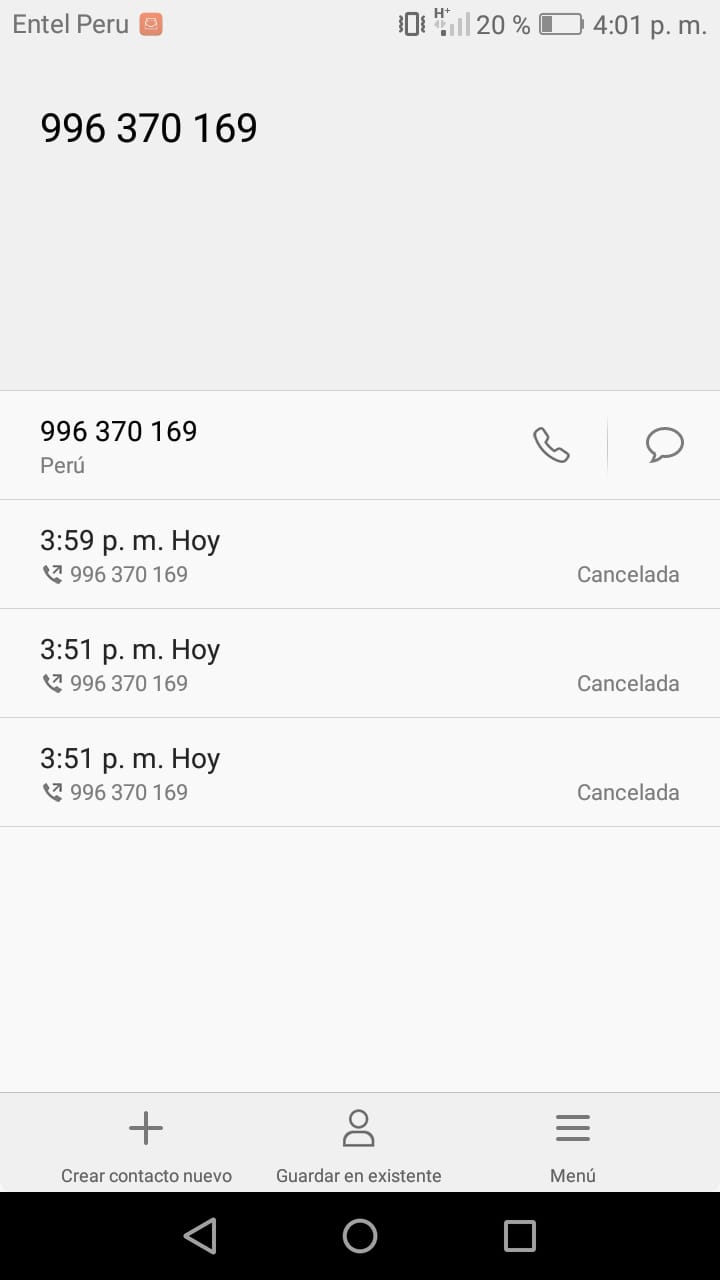
Task: Open the 3:59 p. m. call entry
Action: pyautogui.click(x=360, y=554)
